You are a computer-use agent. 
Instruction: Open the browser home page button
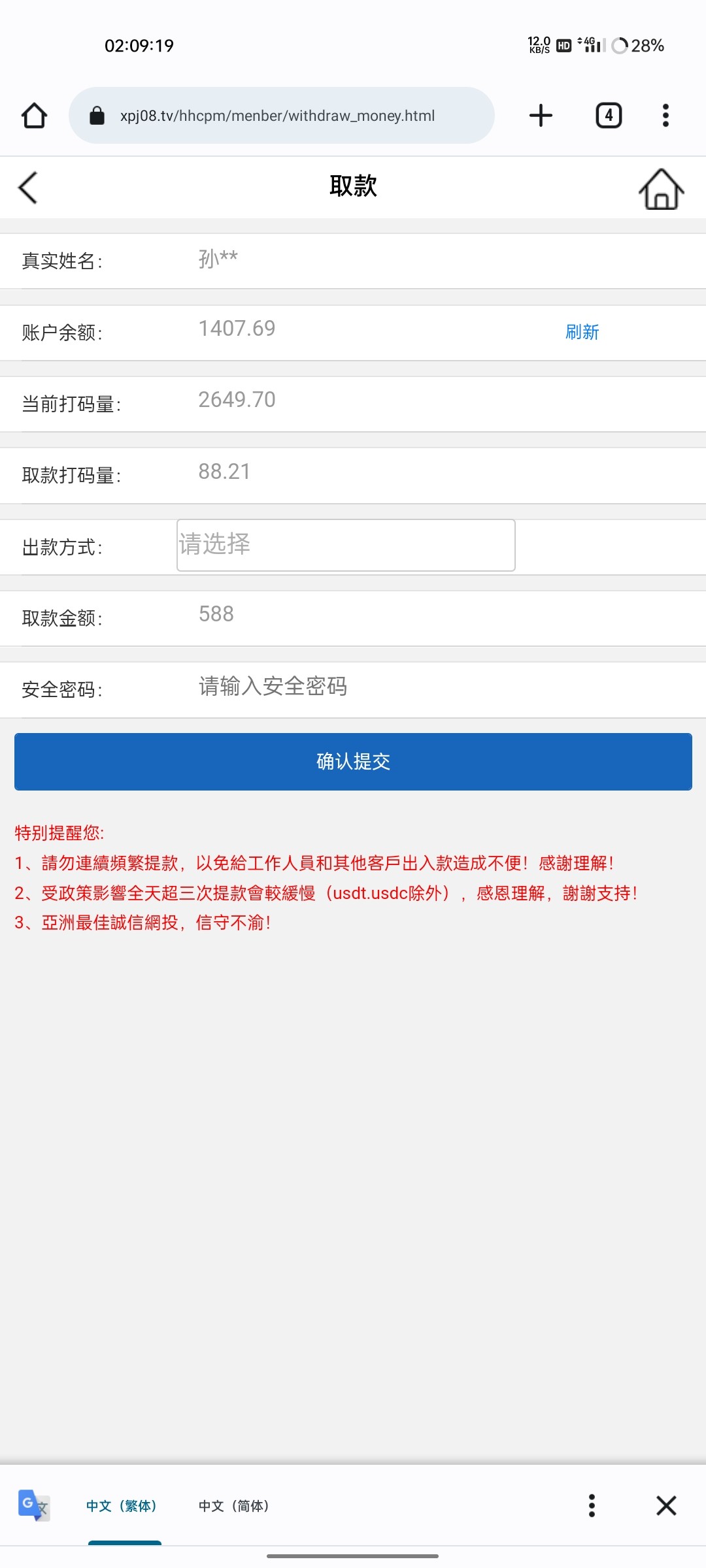pos(34,116)
